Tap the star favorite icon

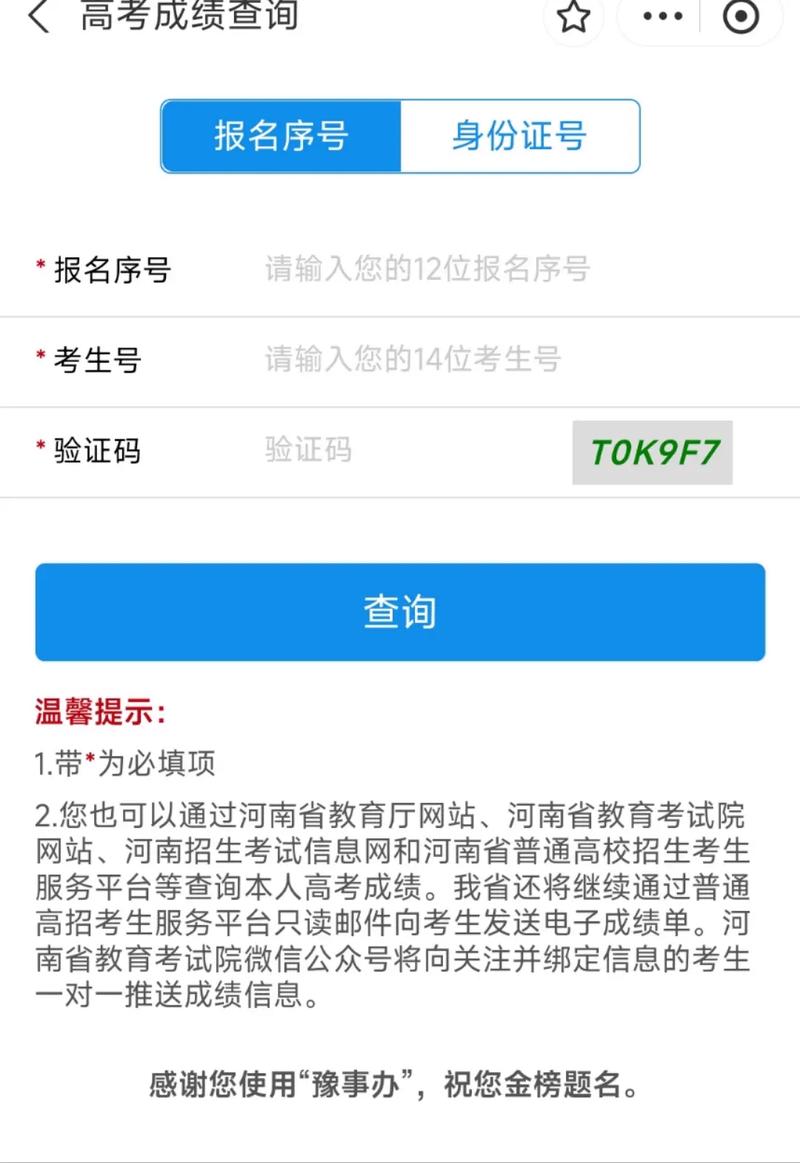pyautogui.click(x=574, y=17)
